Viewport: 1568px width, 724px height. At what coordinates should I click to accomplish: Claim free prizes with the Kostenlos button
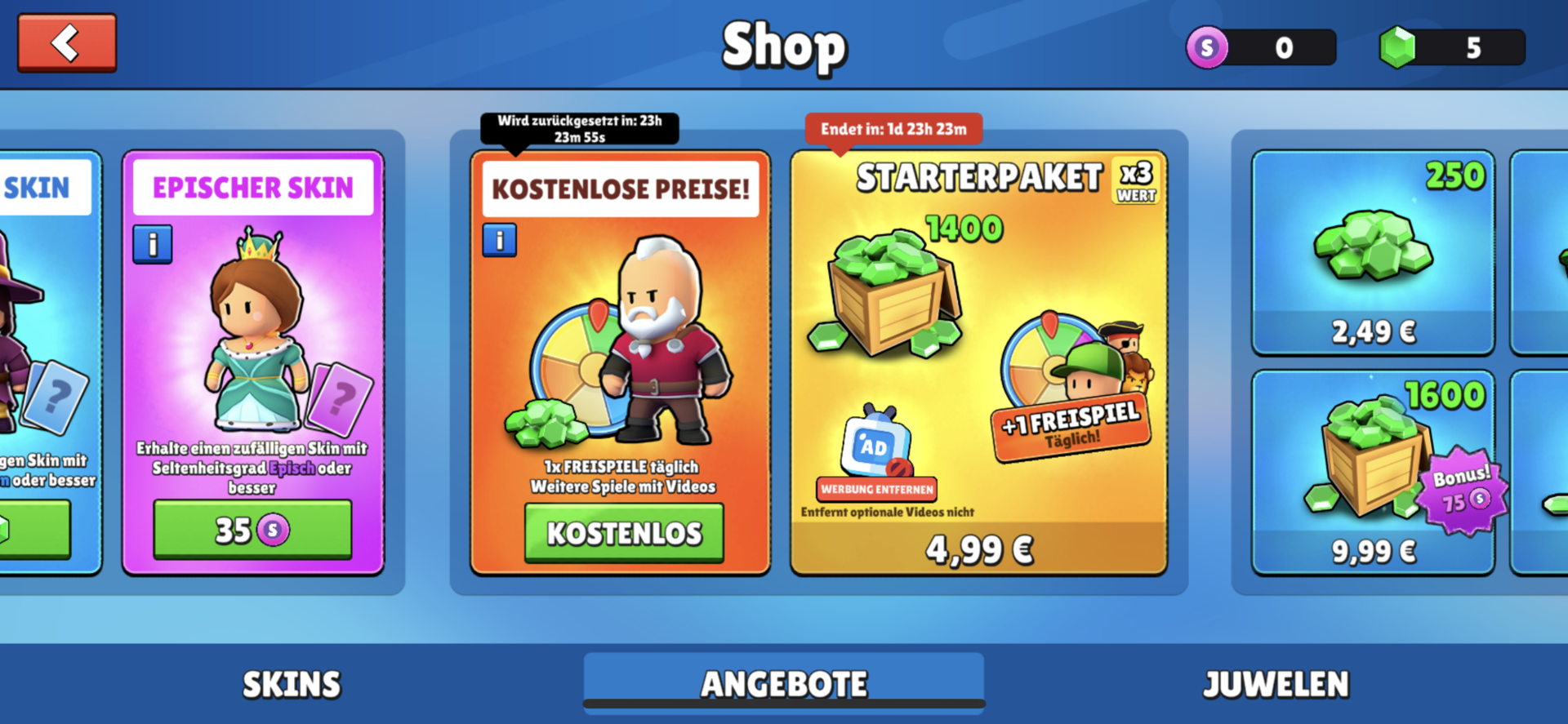point(624,533)
